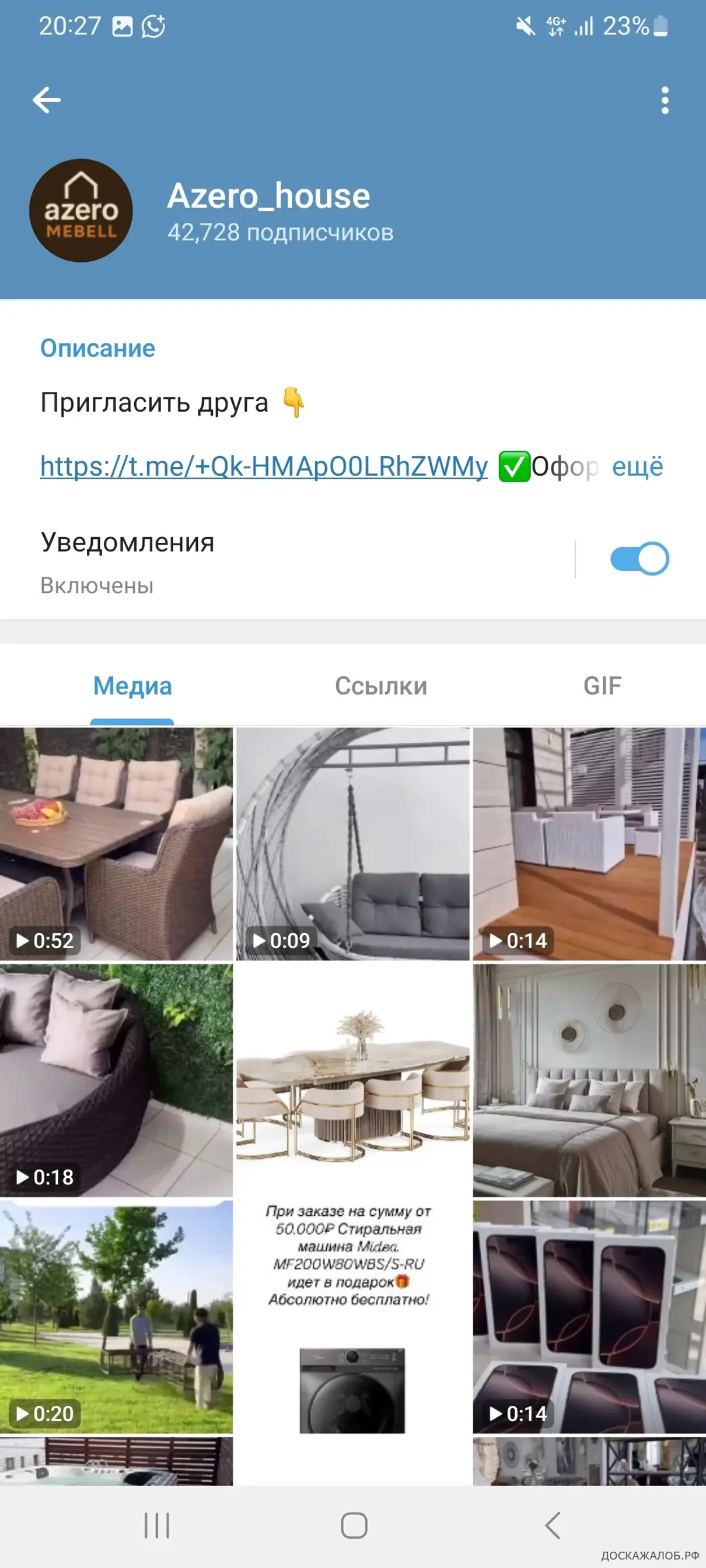Switch to the Ссылки tab
Screen dimensions: 706x1568
381,686
